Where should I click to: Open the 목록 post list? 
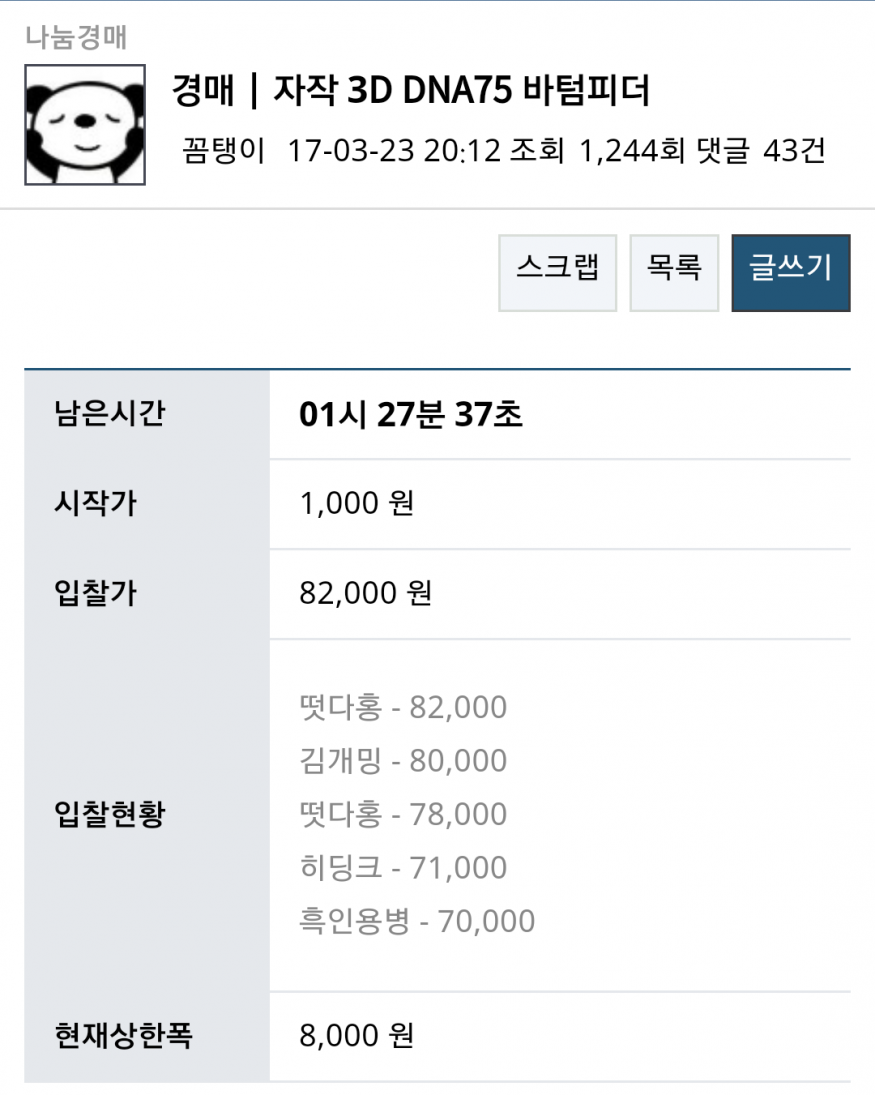coord(673,273)
